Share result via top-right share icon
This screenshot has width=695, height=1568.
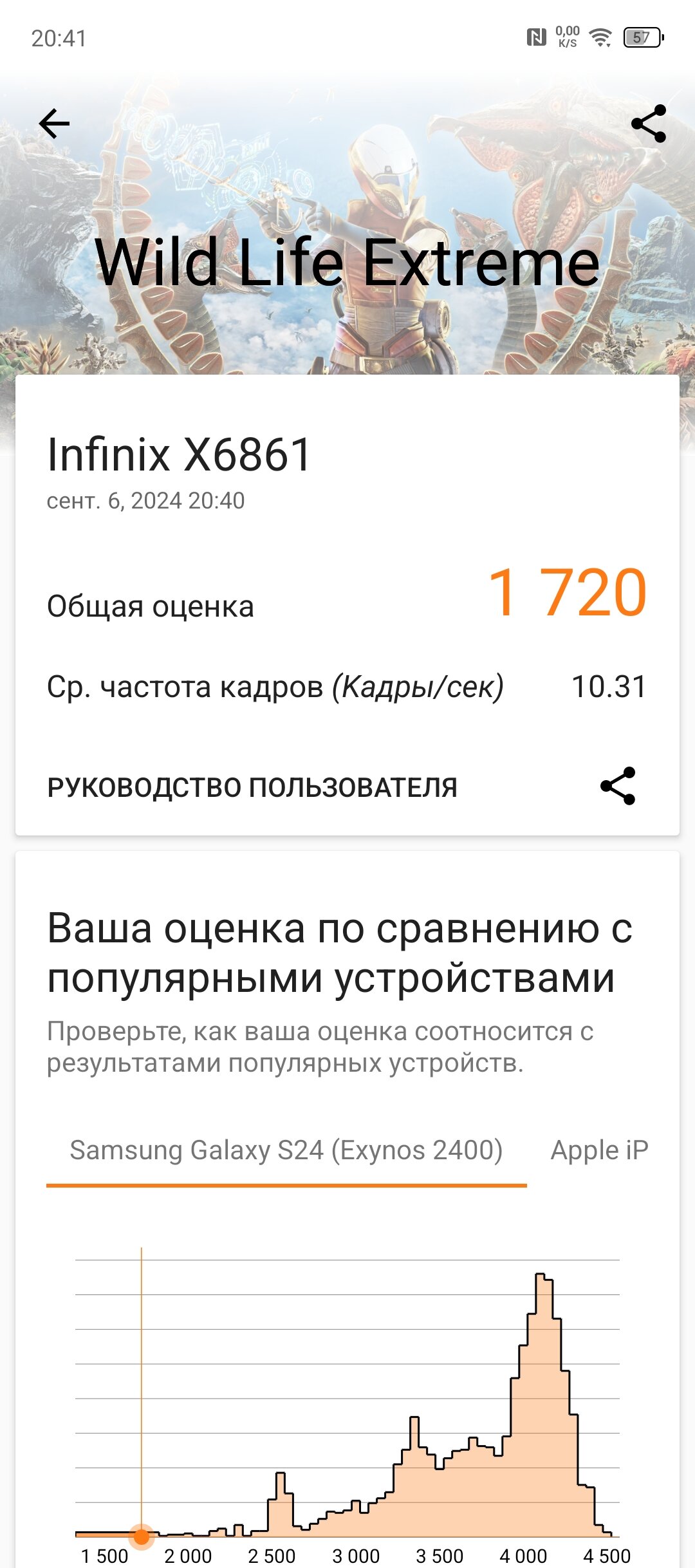(x=648, y=124)
